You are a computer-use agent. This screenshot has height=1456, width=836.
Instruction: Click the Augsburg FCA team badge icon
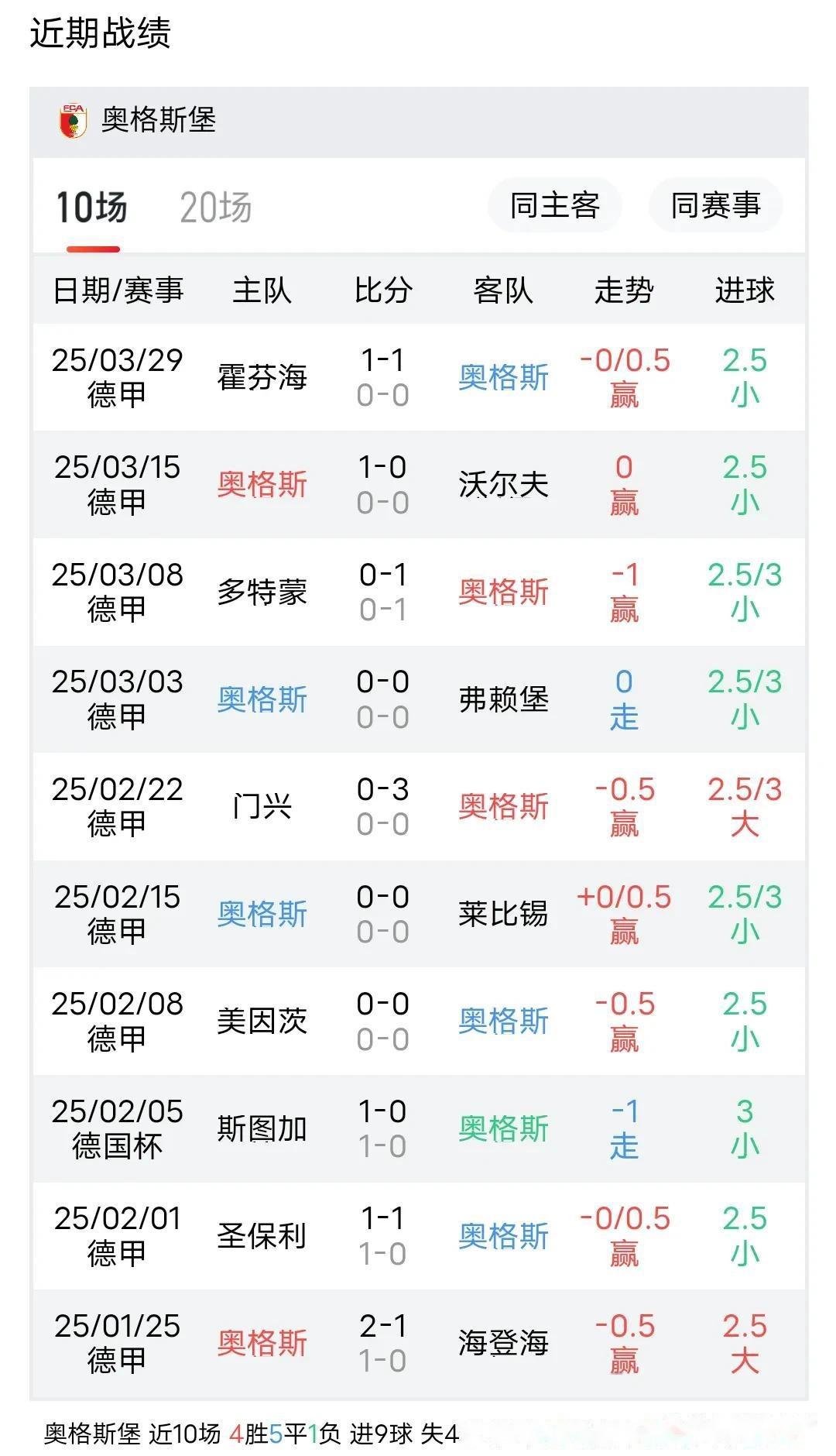(x=70, y=120)
